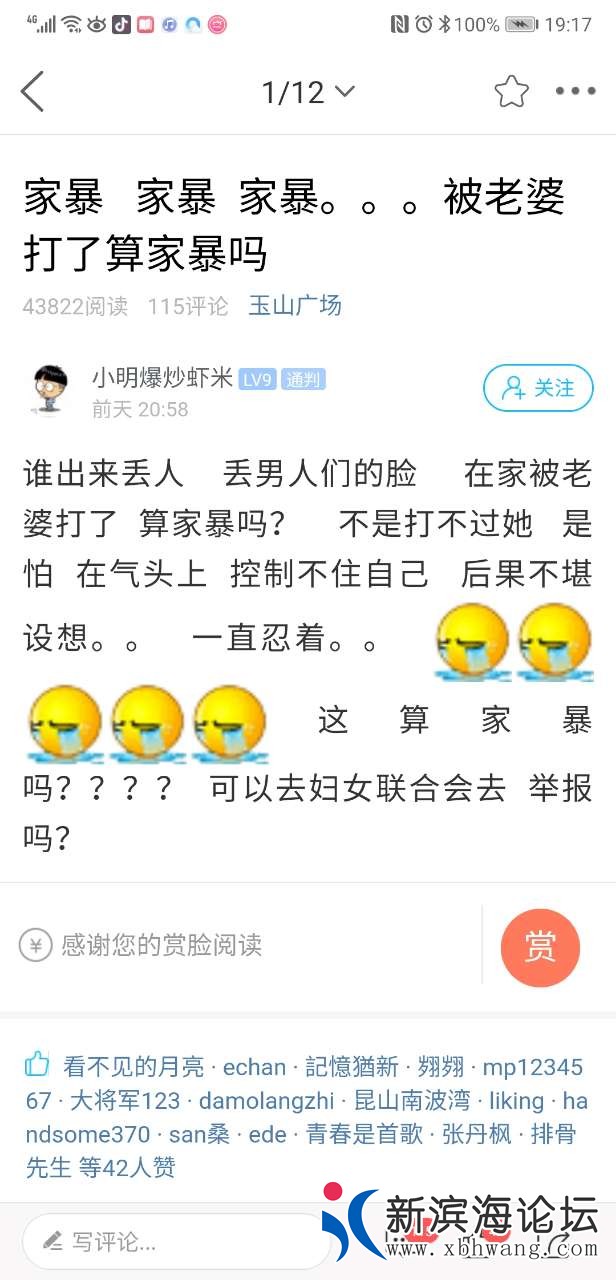Follow the author with 关注 button
This screenshot has height=1280, width=616.
[x=538, y=388]
